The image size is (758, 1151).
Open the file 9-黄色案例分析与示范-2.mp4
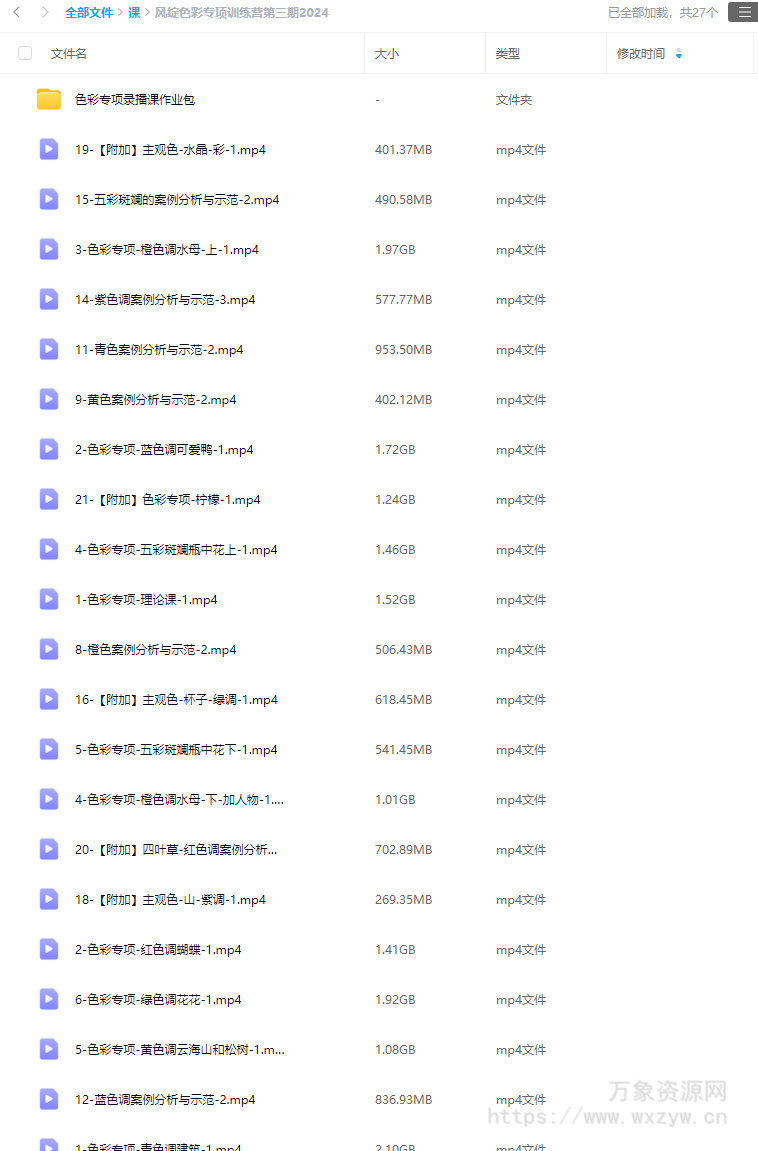point(155,400)
